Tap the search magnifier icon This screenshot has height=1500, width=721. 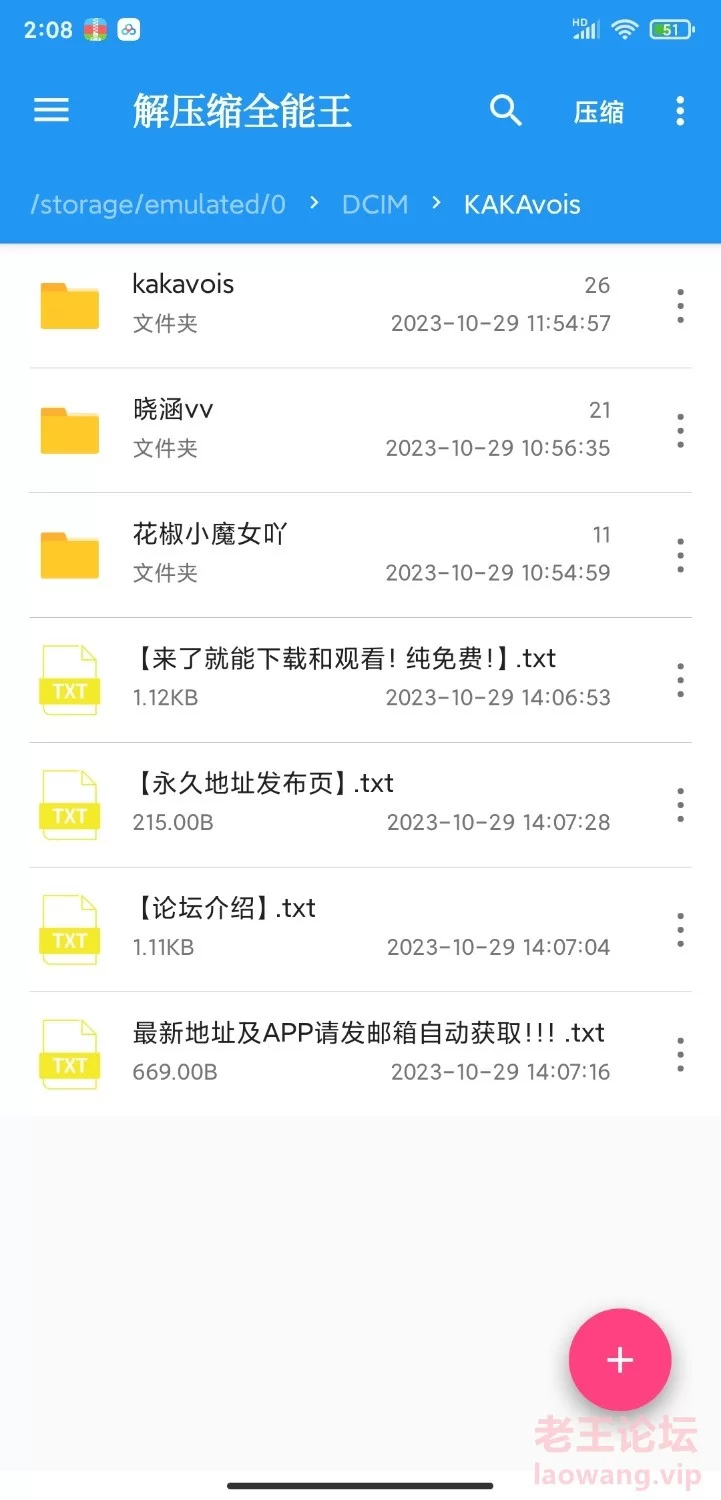(x=506, y=110)
